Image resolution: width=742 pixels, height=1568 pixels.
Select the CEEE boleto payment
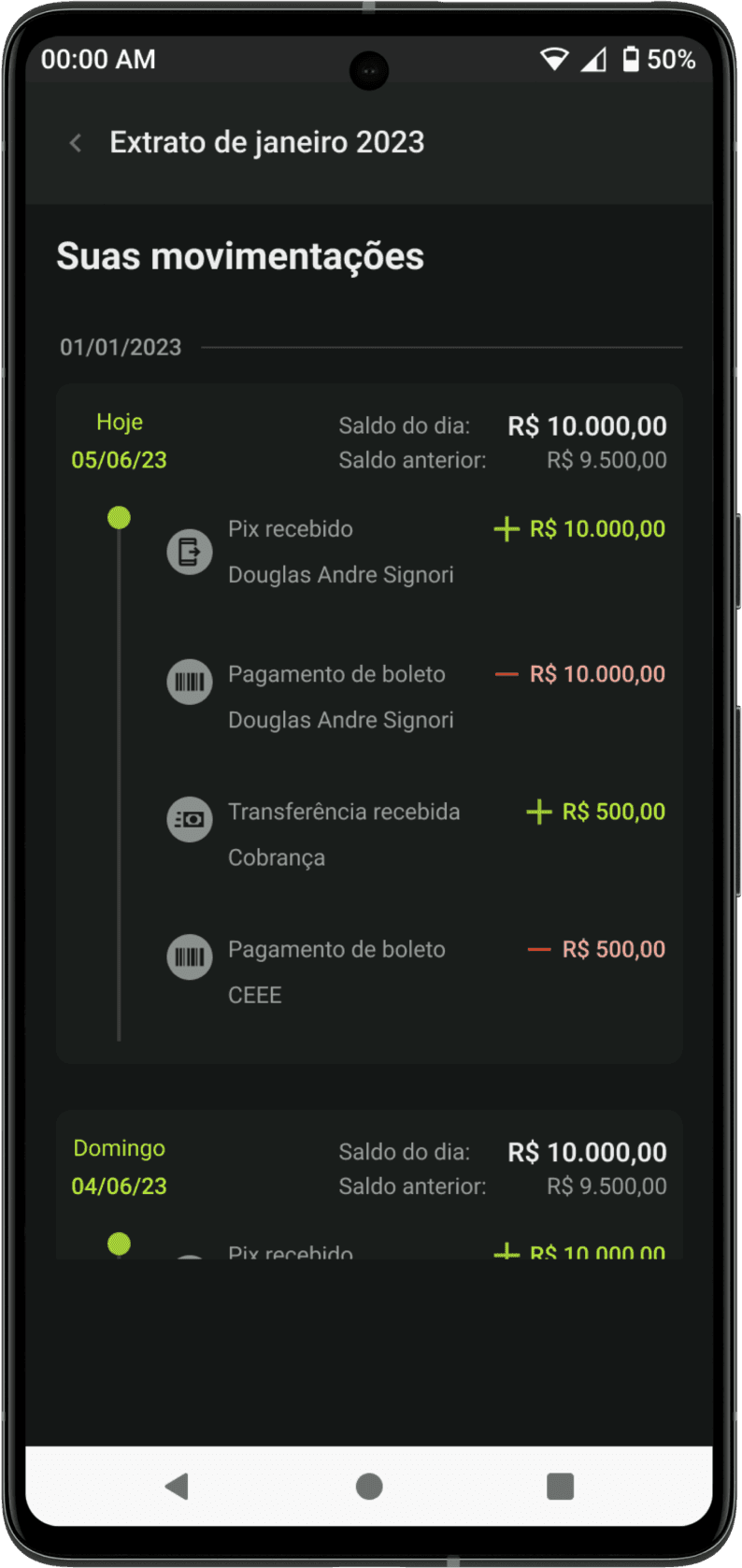coord(415,971)
